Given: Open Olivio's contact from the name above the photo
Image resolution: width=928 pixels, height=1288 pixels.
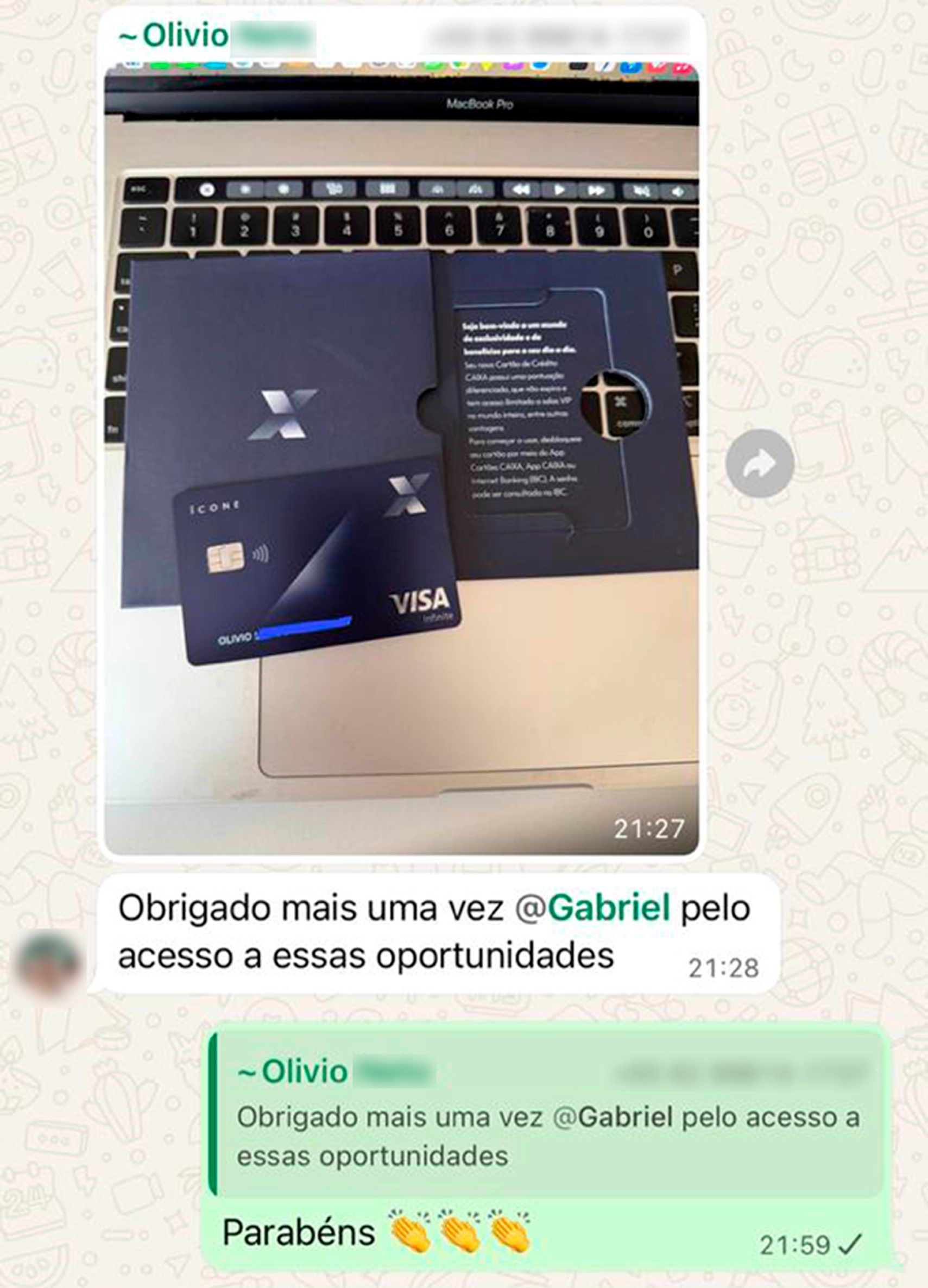Looking at the screenshot, I should click(185, 36).
